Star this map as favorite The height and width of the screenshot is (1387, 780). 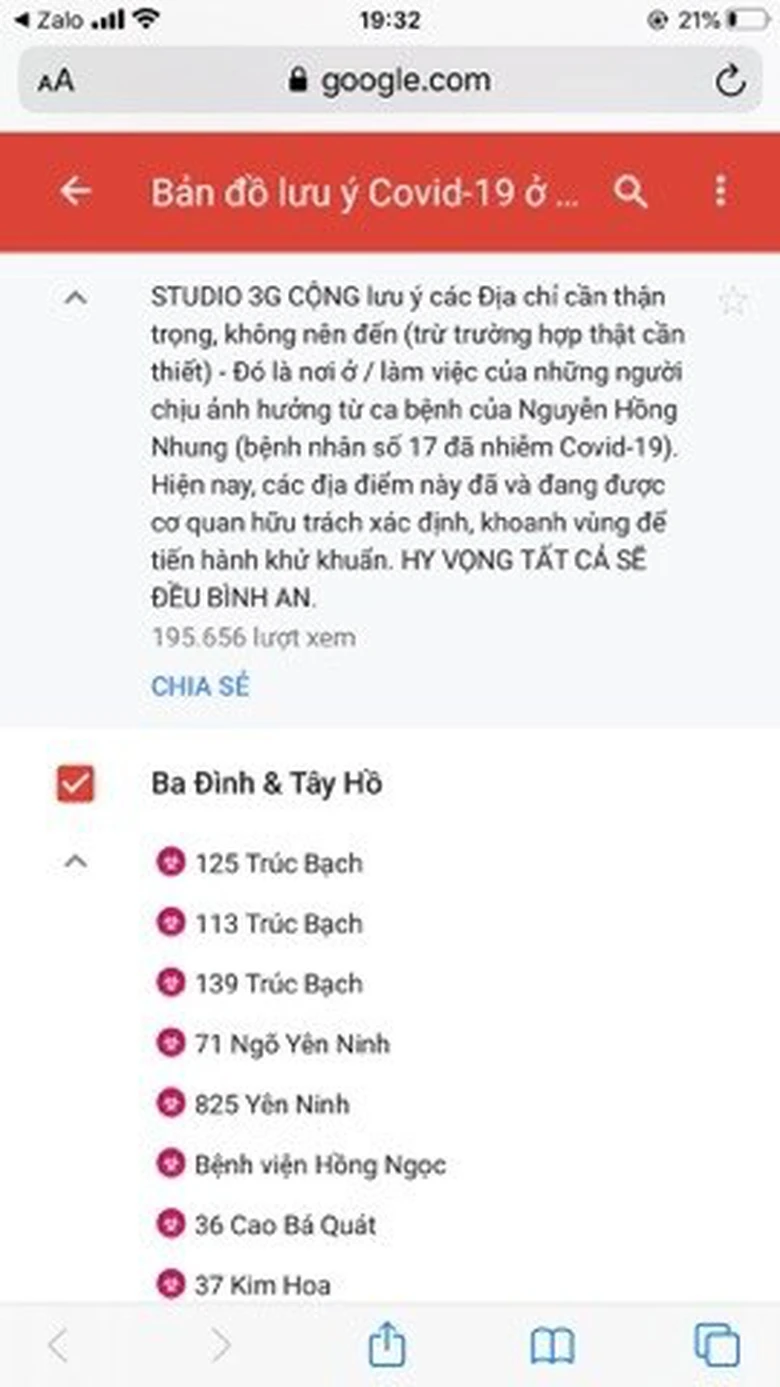point(733,300)
